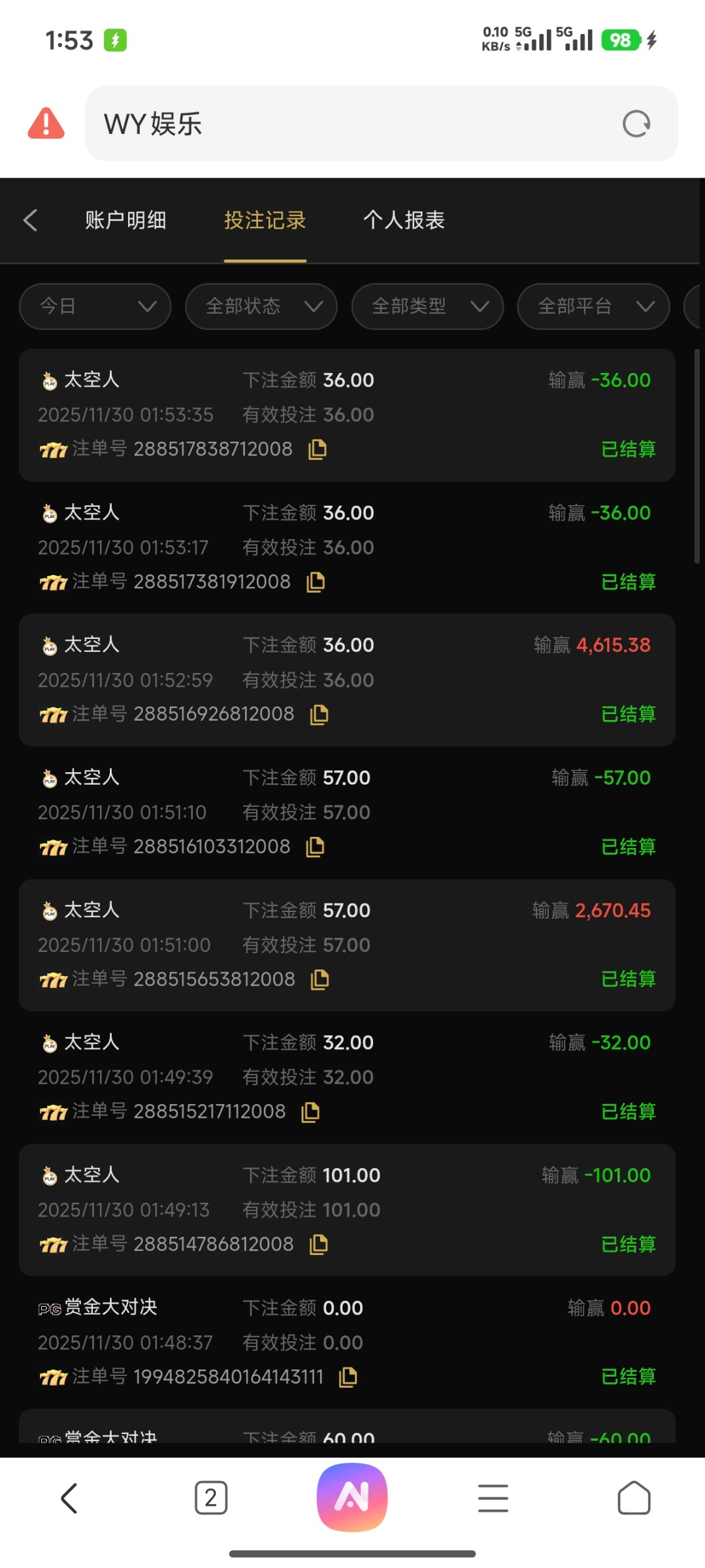Go to the browser home page
The image size is (705, 1568).
(x=634, y=1497)
